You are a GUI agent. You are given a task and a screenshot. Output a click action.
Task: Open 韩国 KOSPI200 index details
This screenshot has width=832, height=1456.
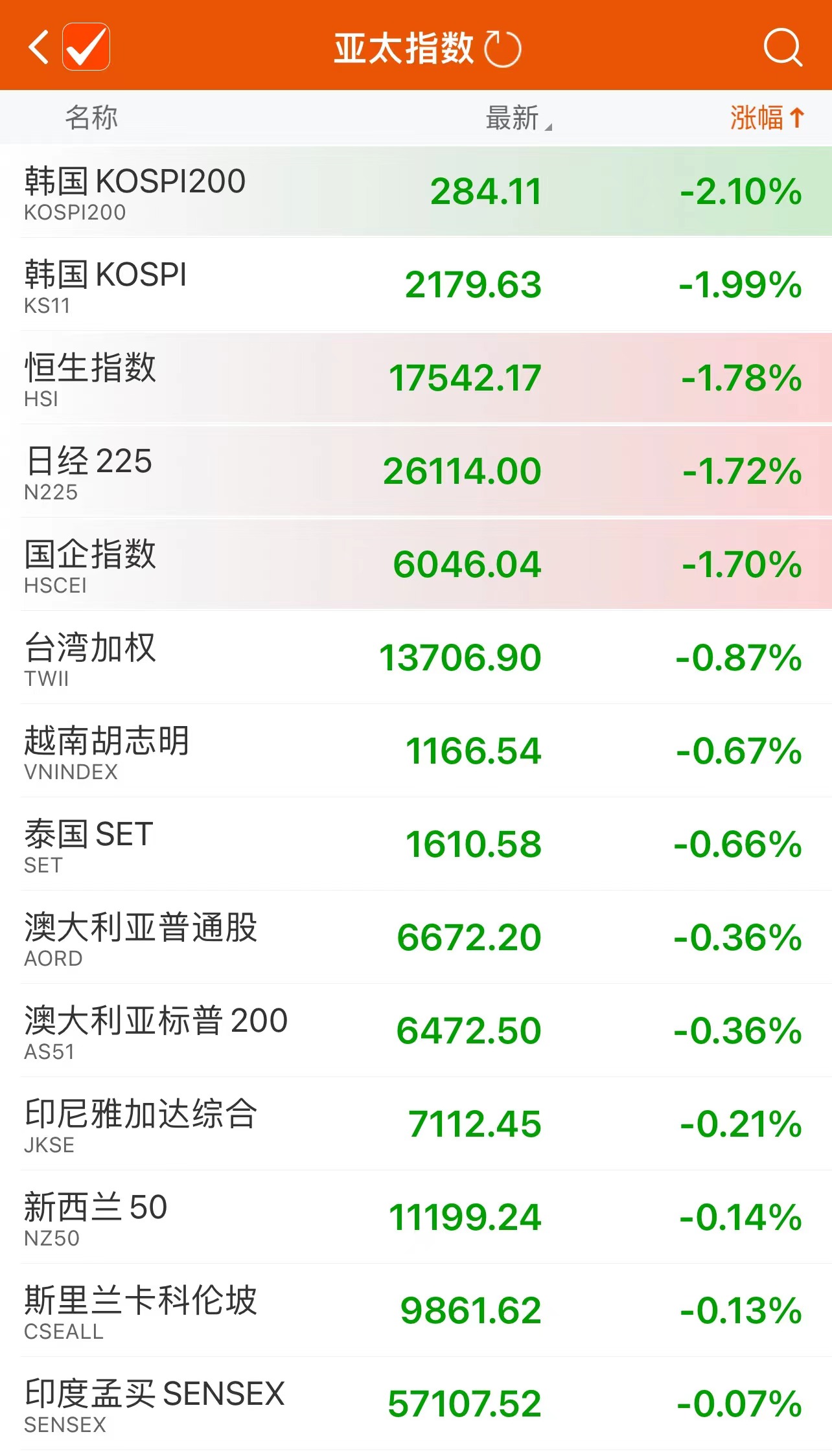point(416,192)
